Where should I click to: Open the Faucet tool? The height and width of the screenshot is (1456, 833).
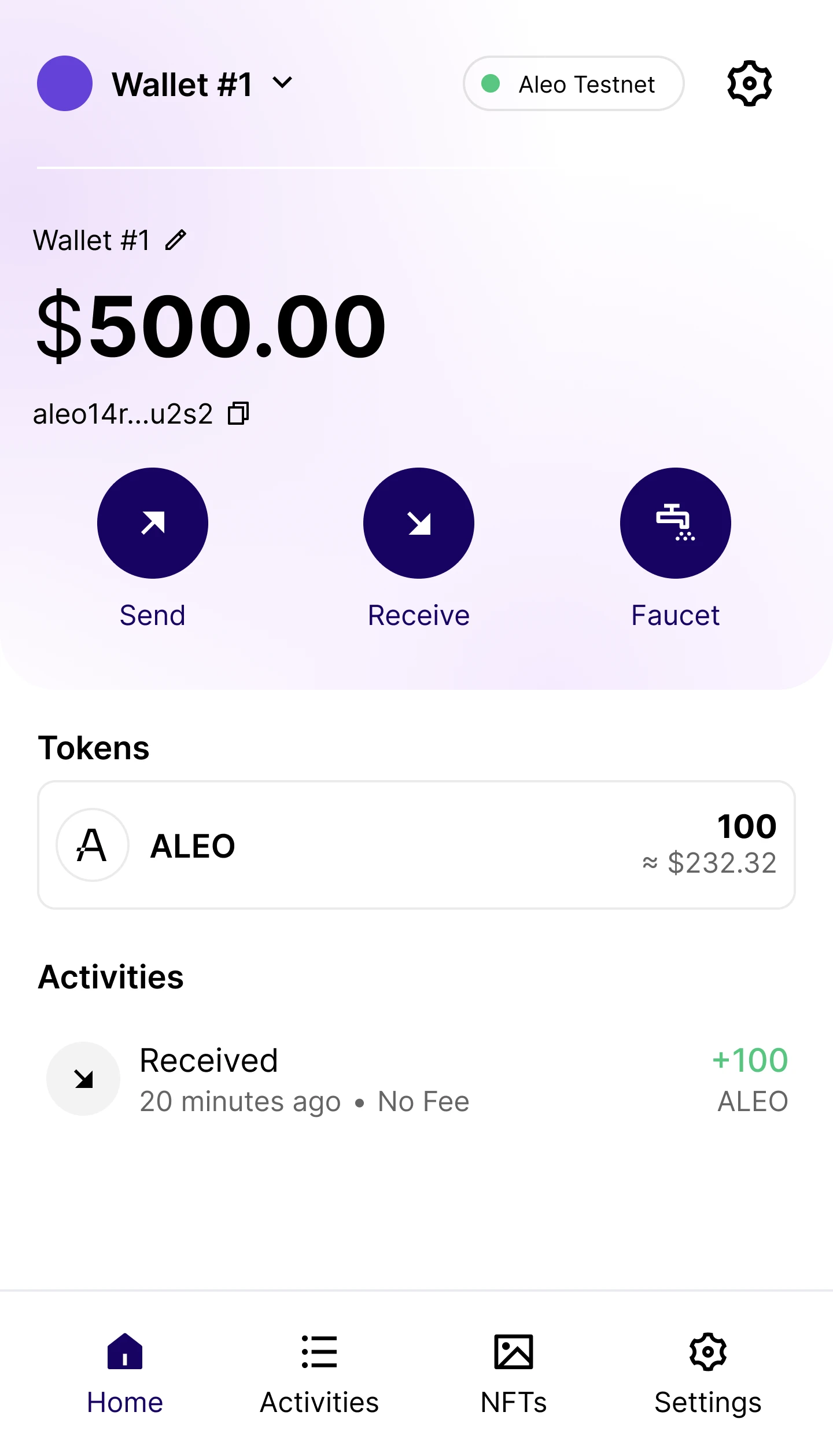[674, 523]
